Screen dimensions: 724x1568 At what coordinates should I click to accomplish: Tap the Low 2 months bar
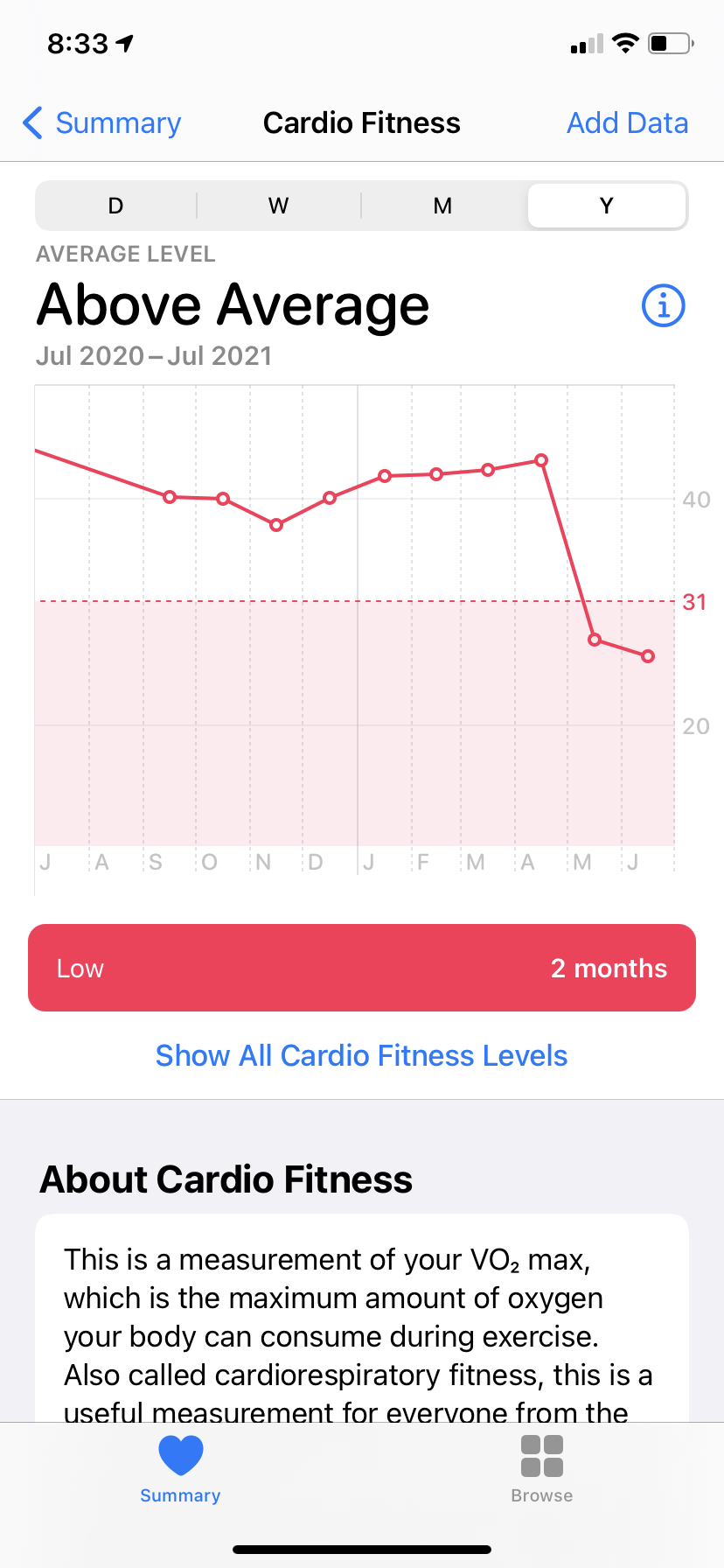(x=362, y=968)
